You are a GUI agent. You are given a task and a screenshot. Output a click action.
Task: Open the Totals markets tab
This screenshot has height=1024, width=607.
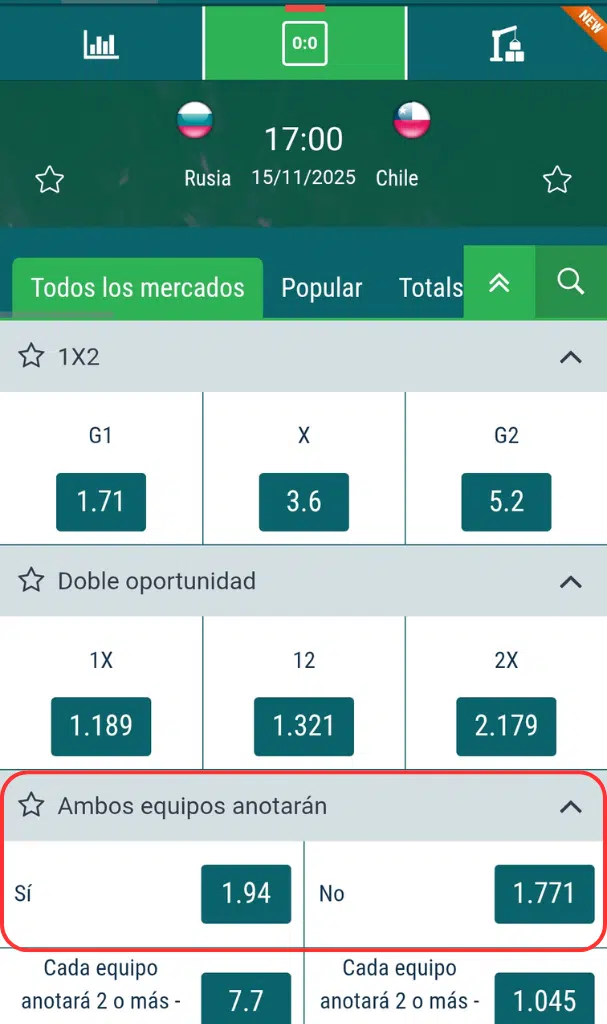coord(430,288)
